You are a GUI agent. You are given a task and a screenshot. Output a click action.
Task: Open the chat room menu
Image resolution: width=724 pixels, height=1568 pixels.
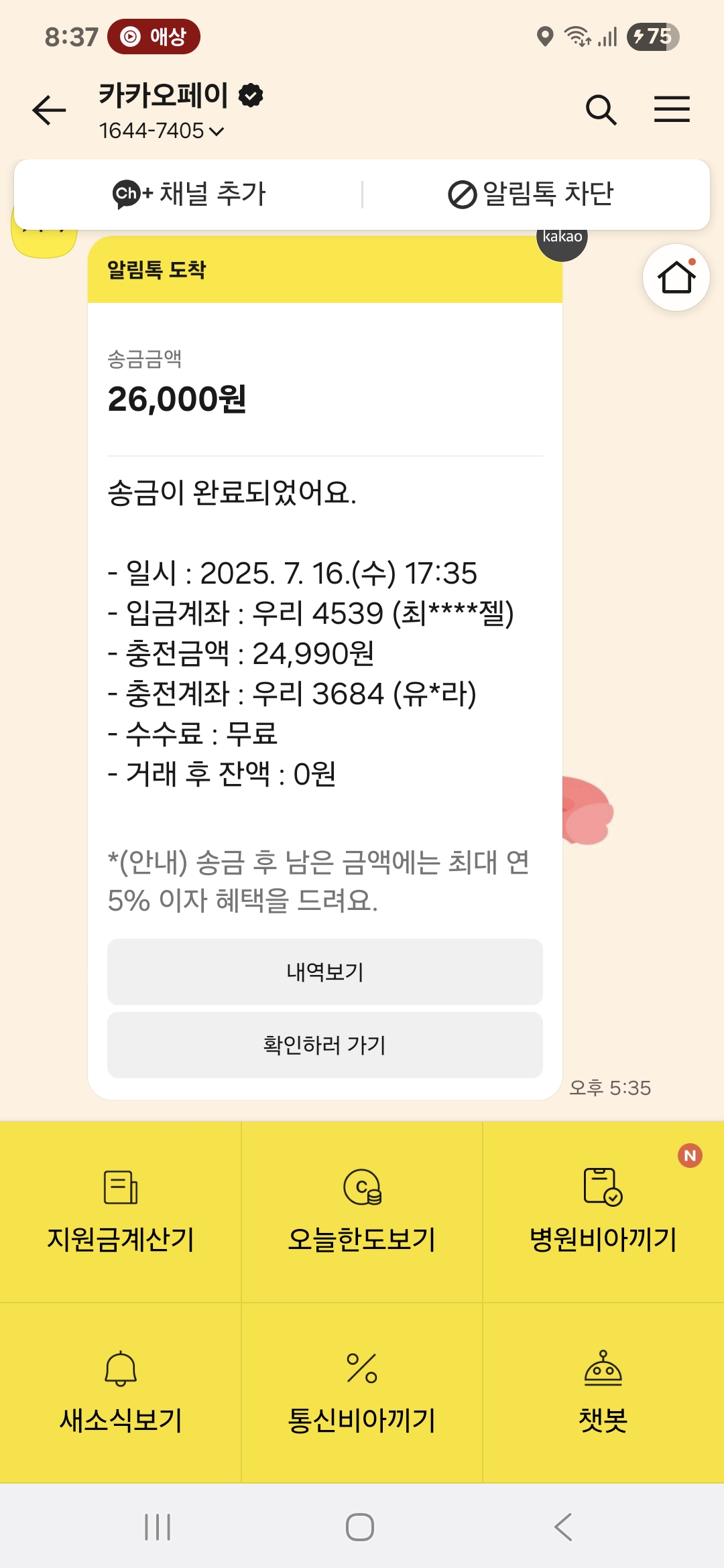click(672, 109)
